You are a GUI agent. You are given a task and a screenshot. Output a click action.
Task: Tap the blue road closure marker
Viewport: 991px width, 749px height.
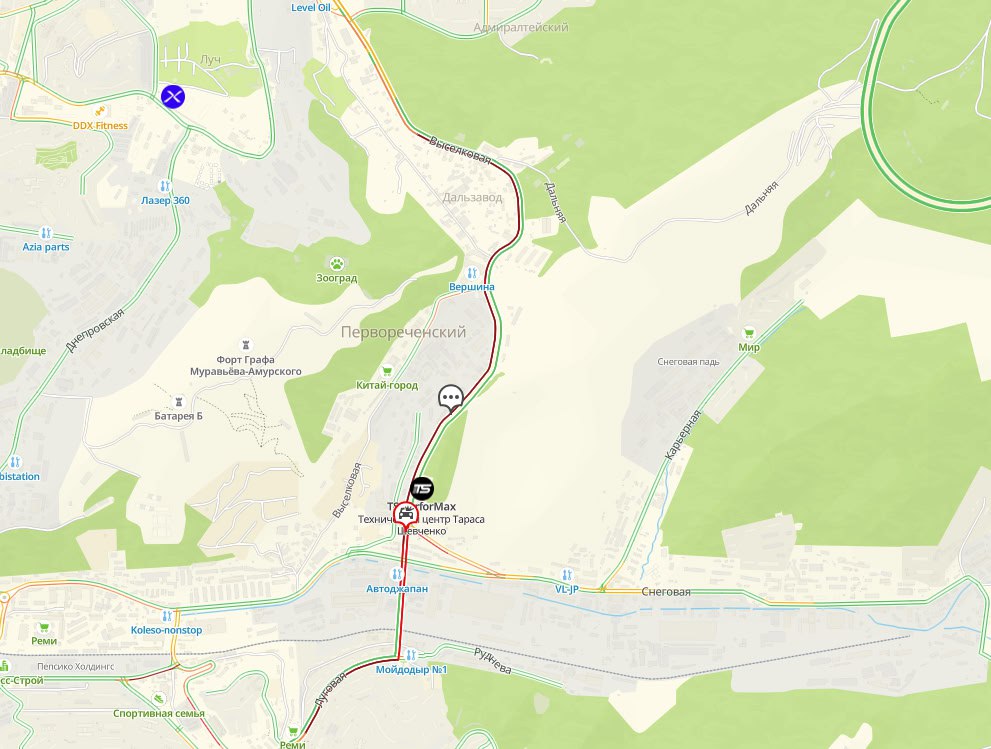[x=173, y=96]
